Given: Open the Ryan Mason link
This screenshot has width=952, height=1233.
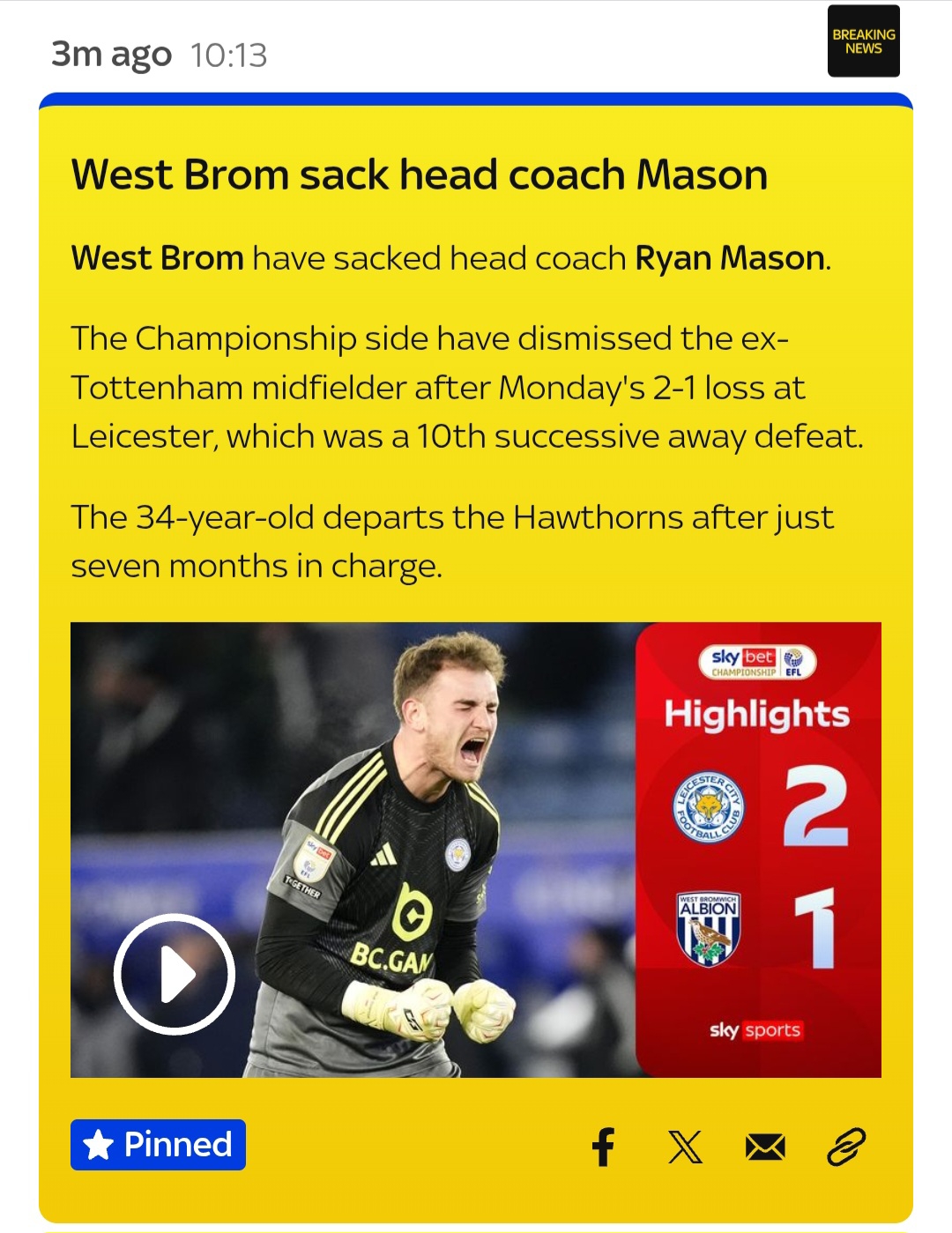Looking at the screenshot, I should click(730, 258).
